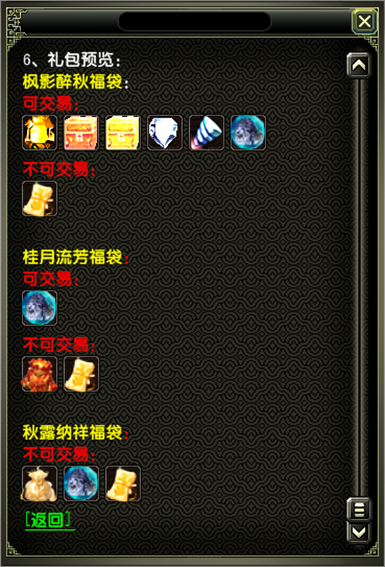The width and height of the screenshot is (385, 567).
Task: Close the gift pack preview window
Action: (364, 21)
